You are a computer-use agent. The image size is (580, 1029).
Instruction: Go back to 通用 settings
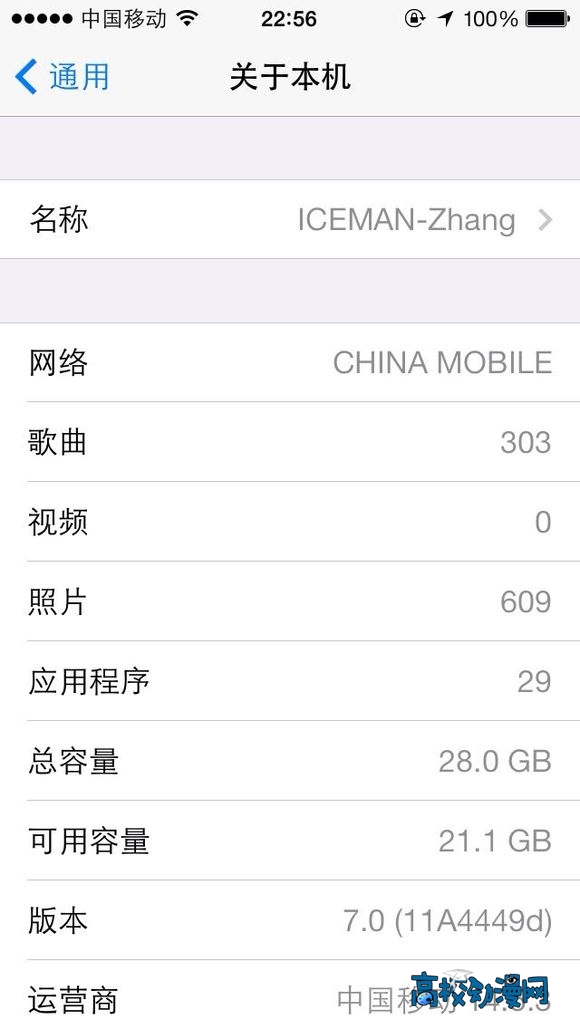pyautogui.click(x=62, y=77)
